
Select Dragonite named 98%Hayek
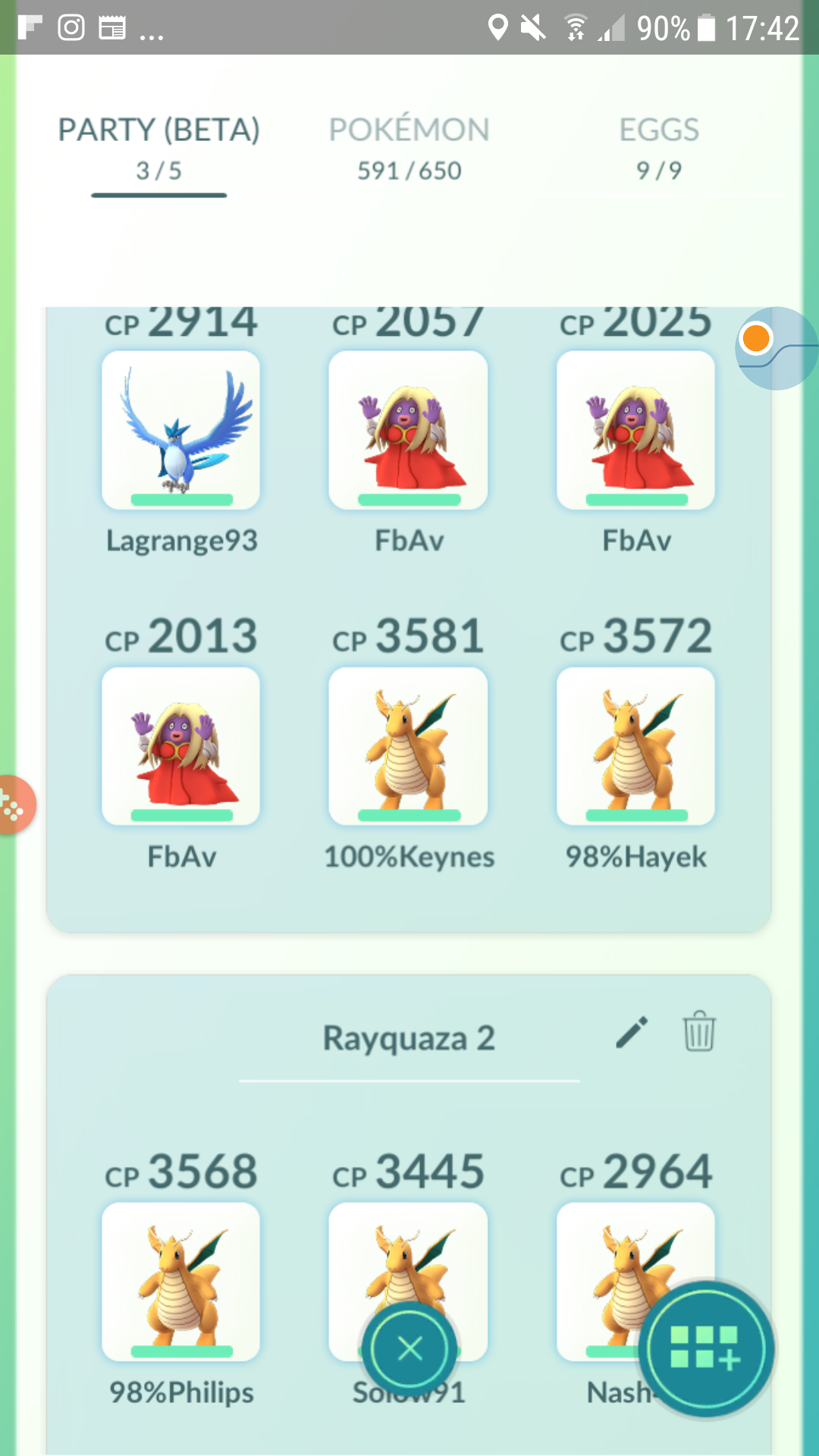tap(635, 746)
